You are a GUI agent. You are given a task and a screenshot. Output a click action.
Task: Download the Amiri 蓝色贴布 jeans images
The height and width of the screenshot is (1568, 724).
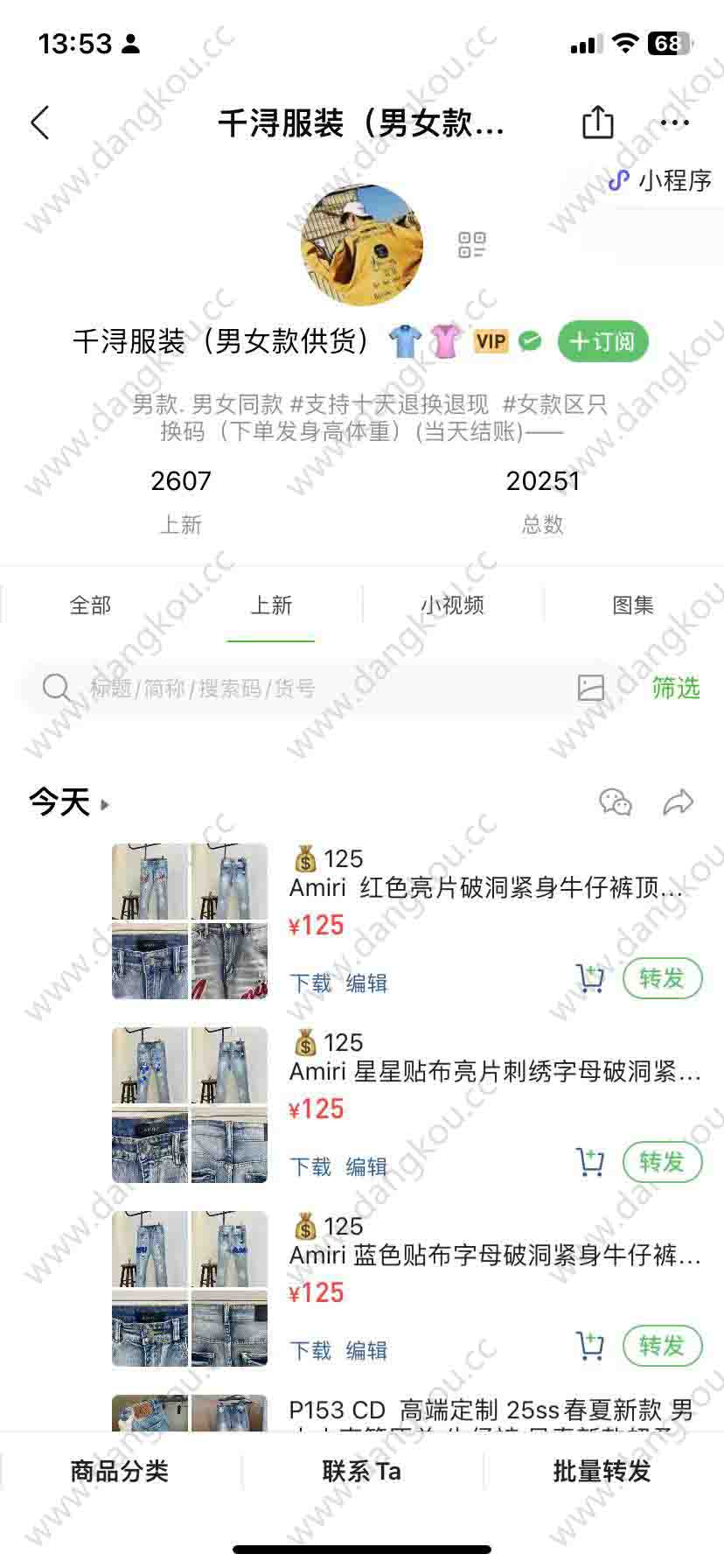point(310,1350)
